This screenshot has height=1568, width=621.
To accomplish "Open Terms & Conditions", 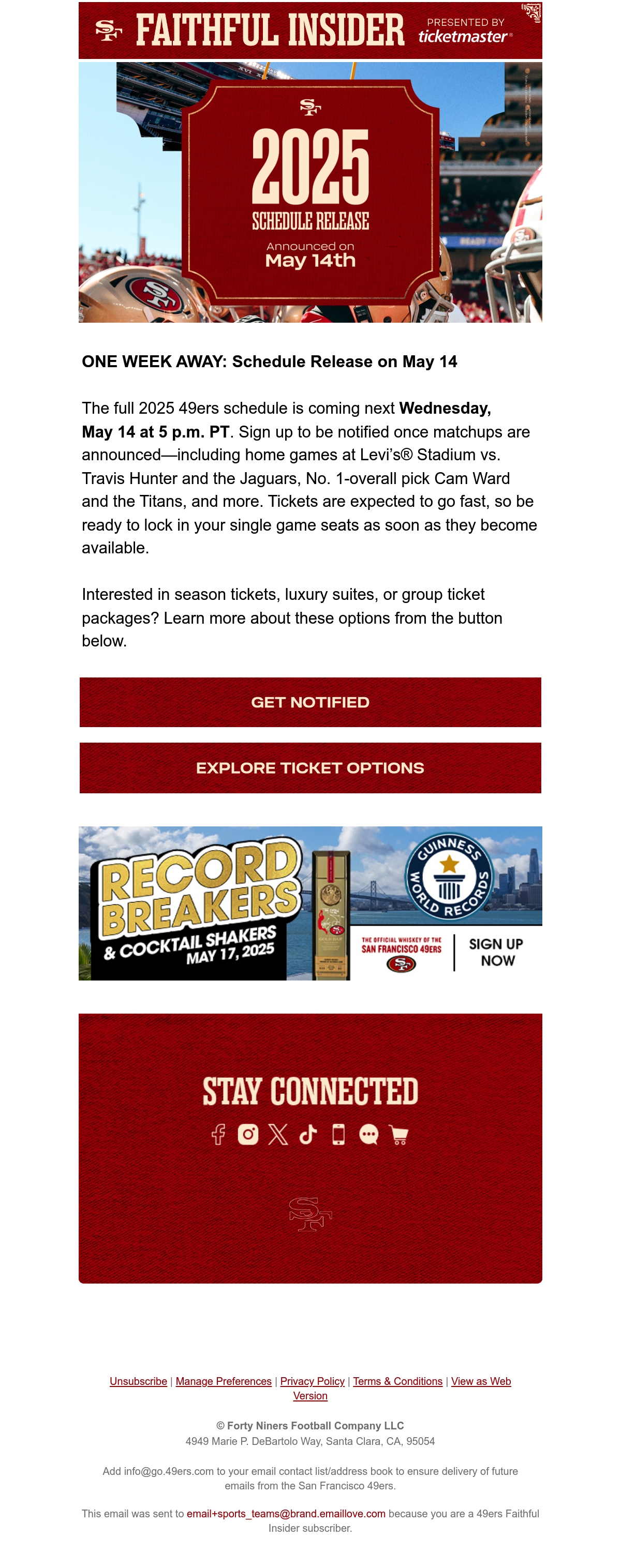I will pos(397,1381).
